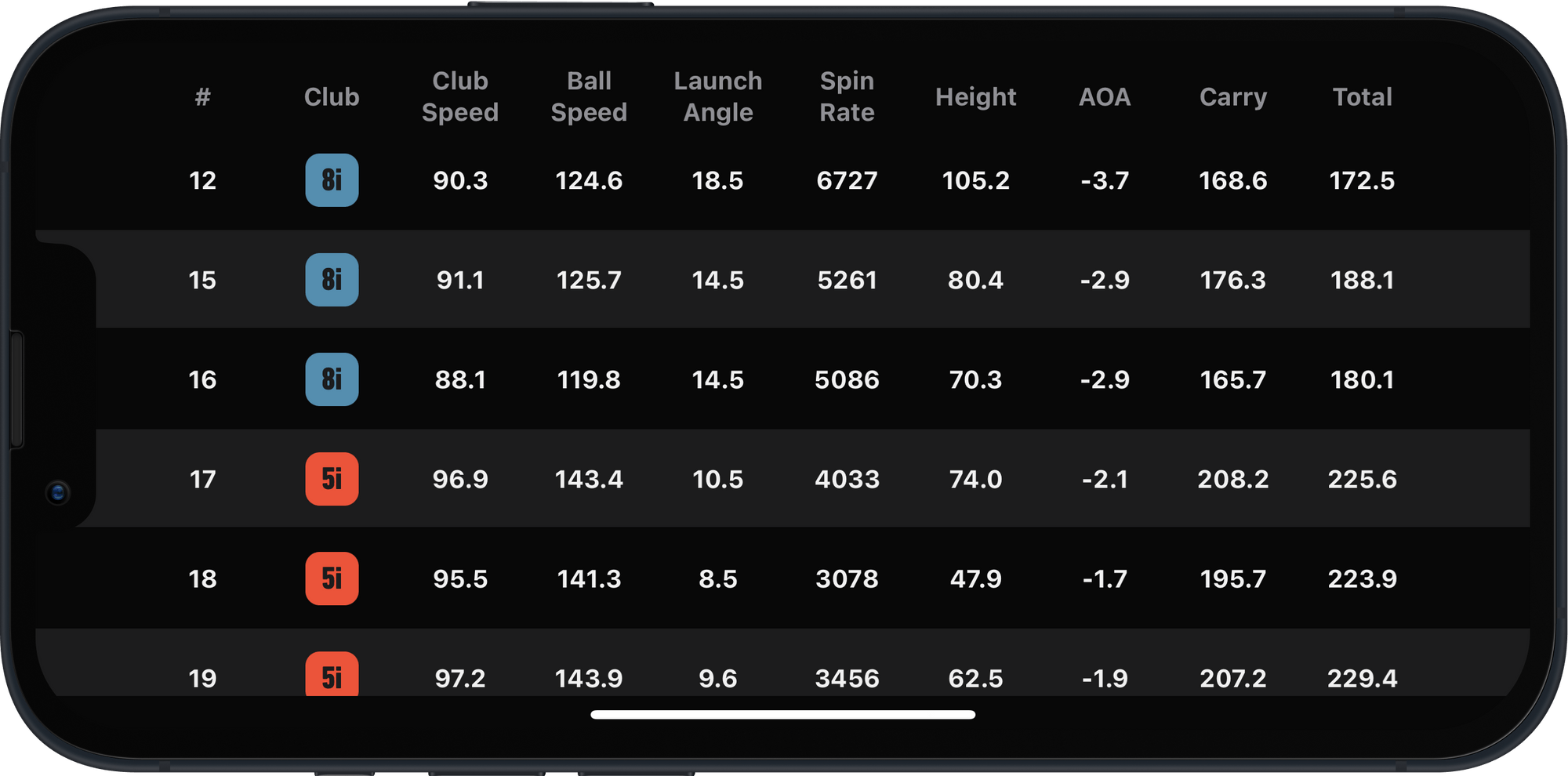Select shot 18 with 195.7 carry
1568x776 pixels.
pos(782,578)
